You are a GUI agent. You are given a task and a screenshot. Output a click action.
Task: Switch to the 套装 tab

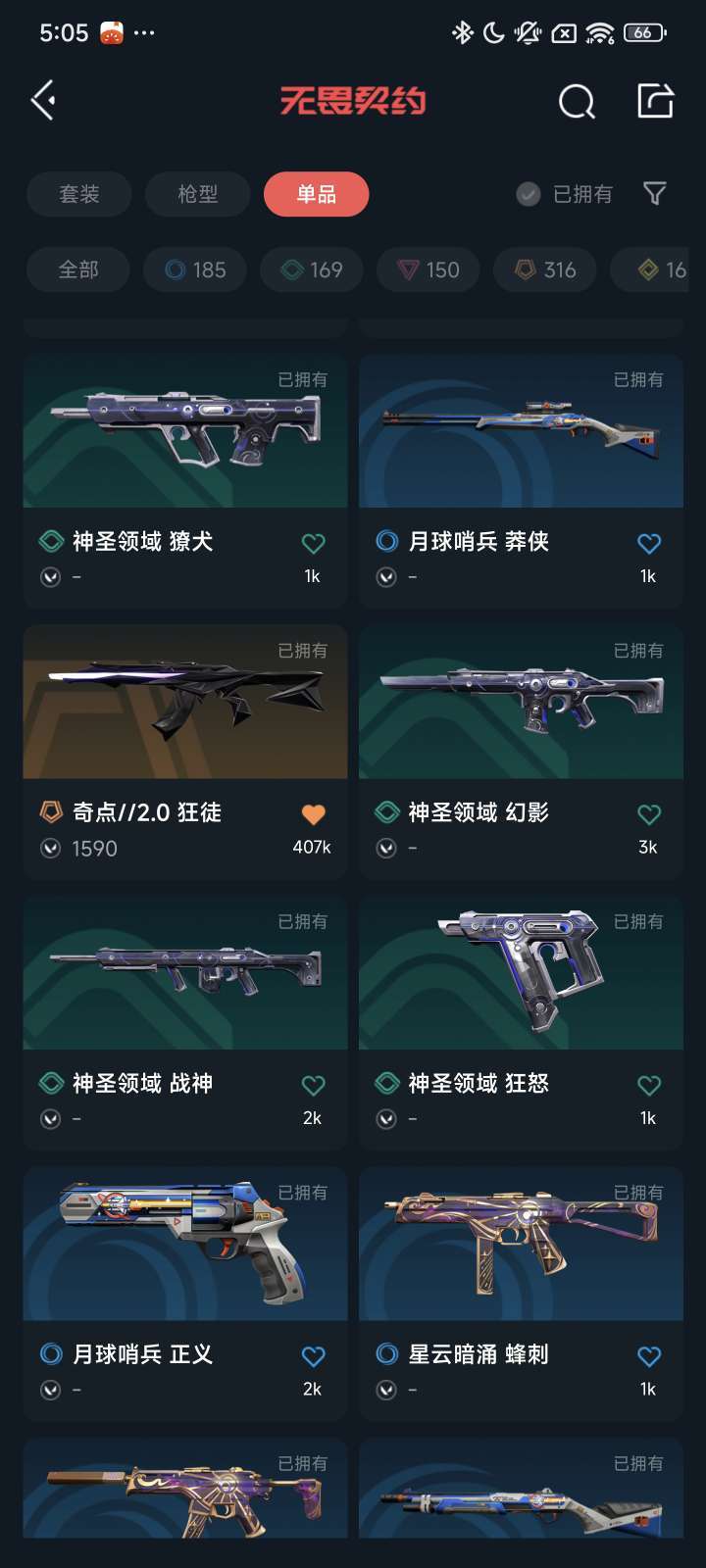78,194
